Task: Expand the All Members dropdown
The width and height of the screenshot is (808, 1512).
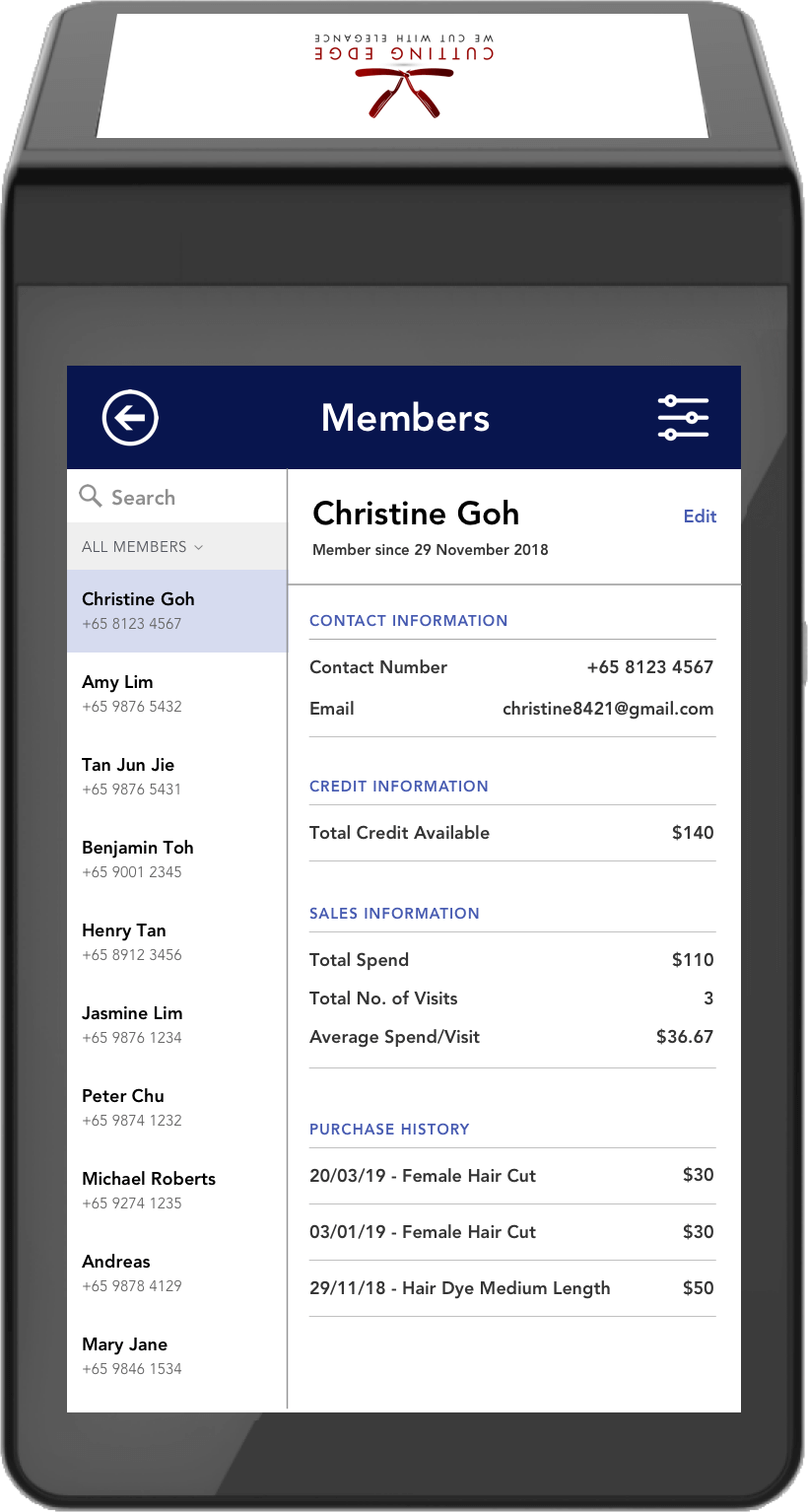Action: click(142, 547)
